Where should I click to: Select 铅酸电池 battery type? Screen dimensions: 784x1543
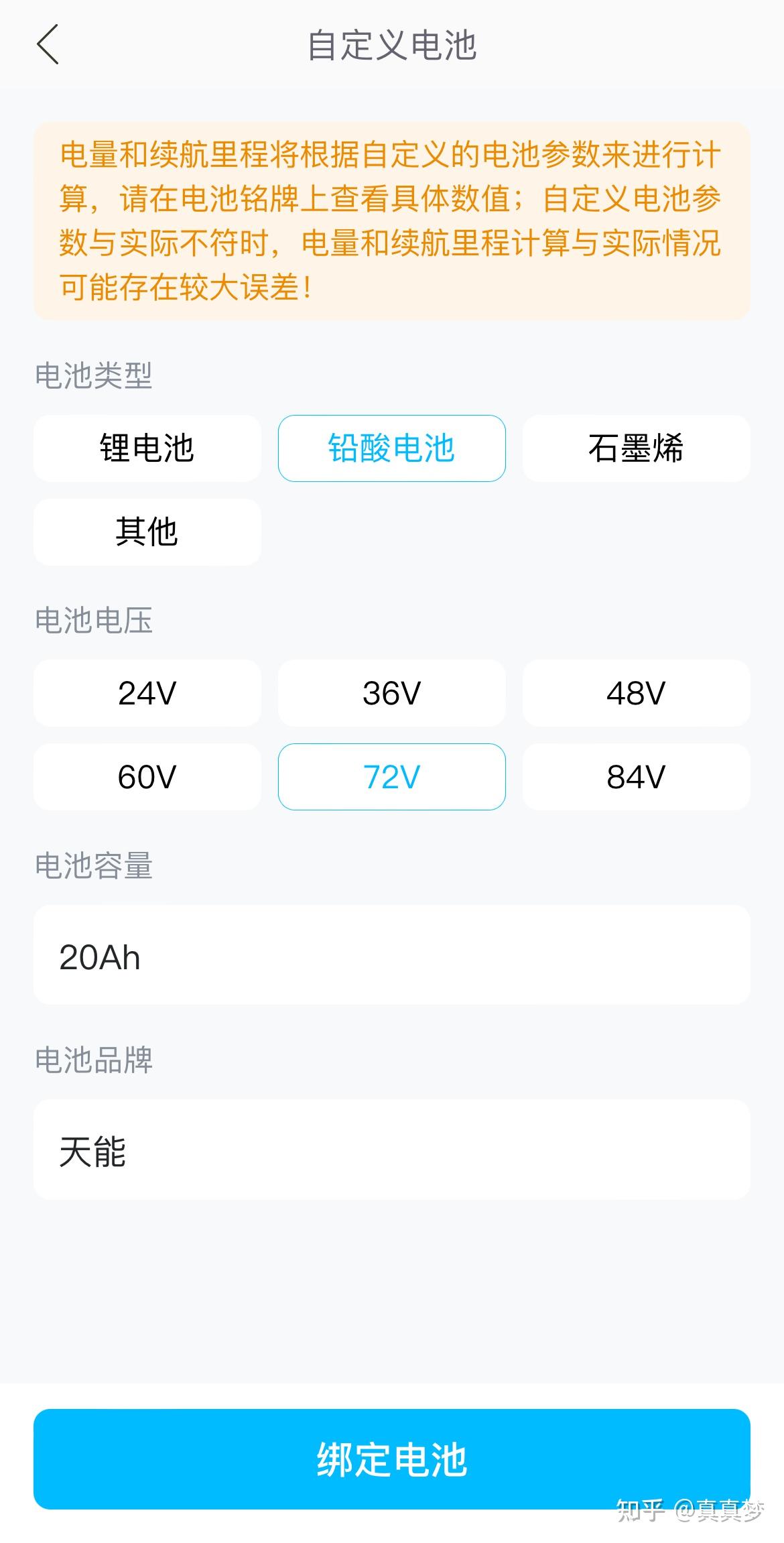point(391,449)
